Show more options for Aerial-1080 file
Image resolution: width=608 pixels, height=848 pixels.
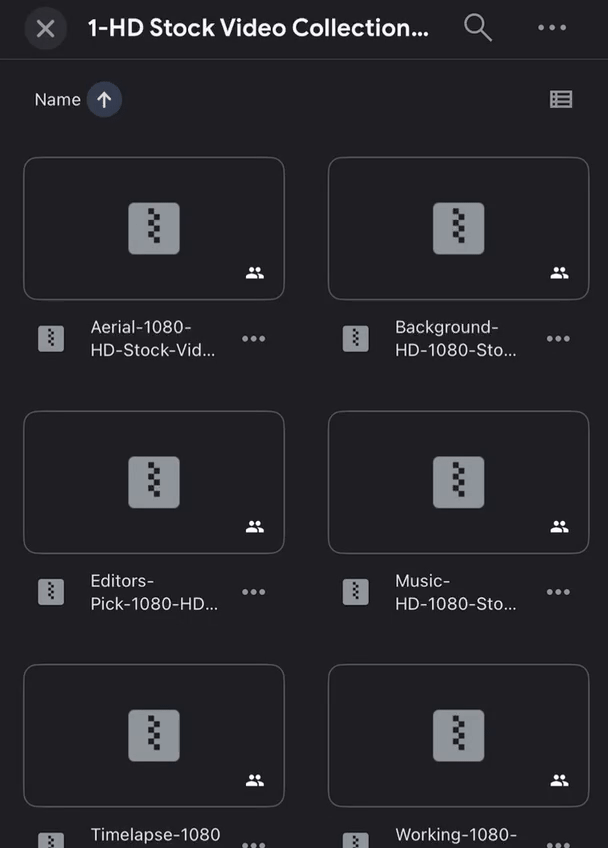pos(254,339)
